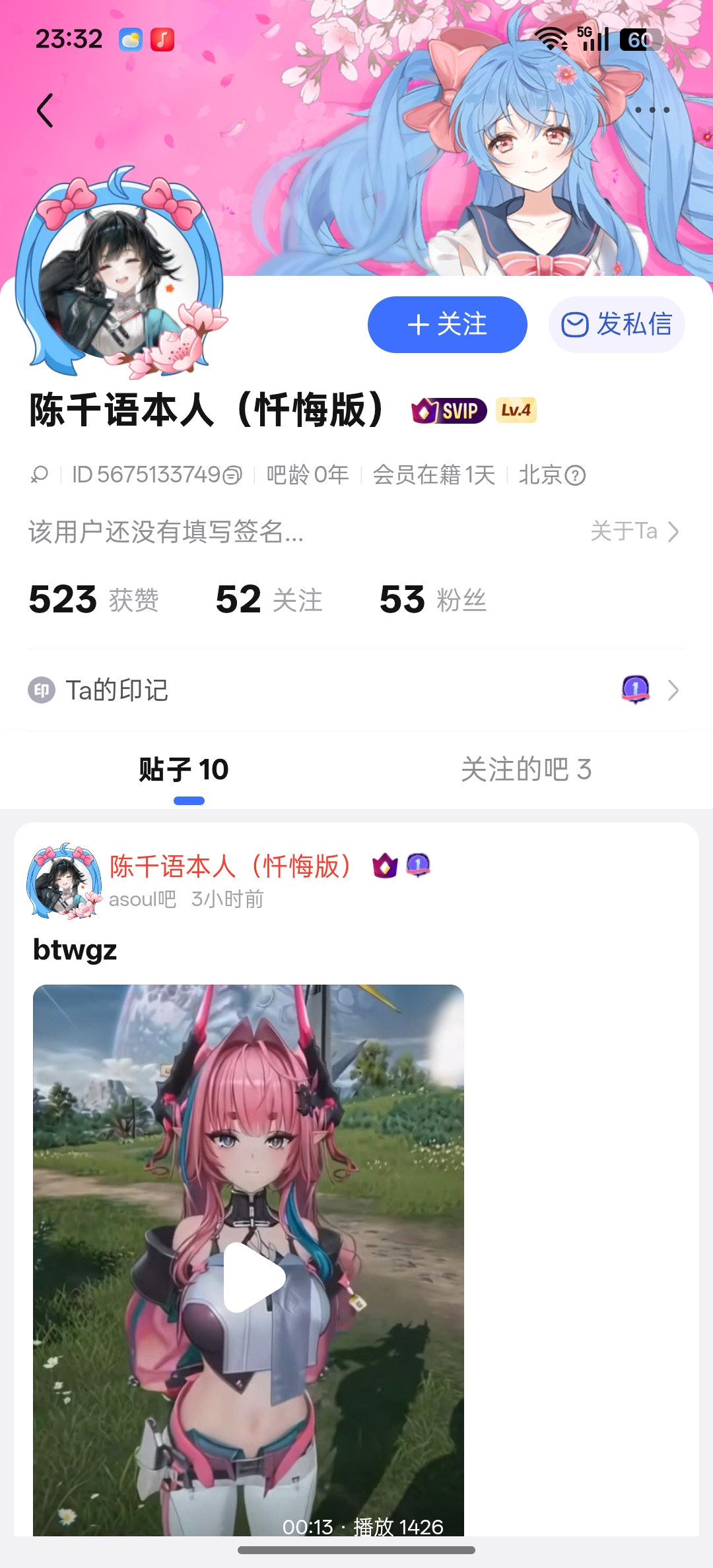Follow this user with 关注 button
This screenshot has width=713, height=1568.
click(447, 325)
